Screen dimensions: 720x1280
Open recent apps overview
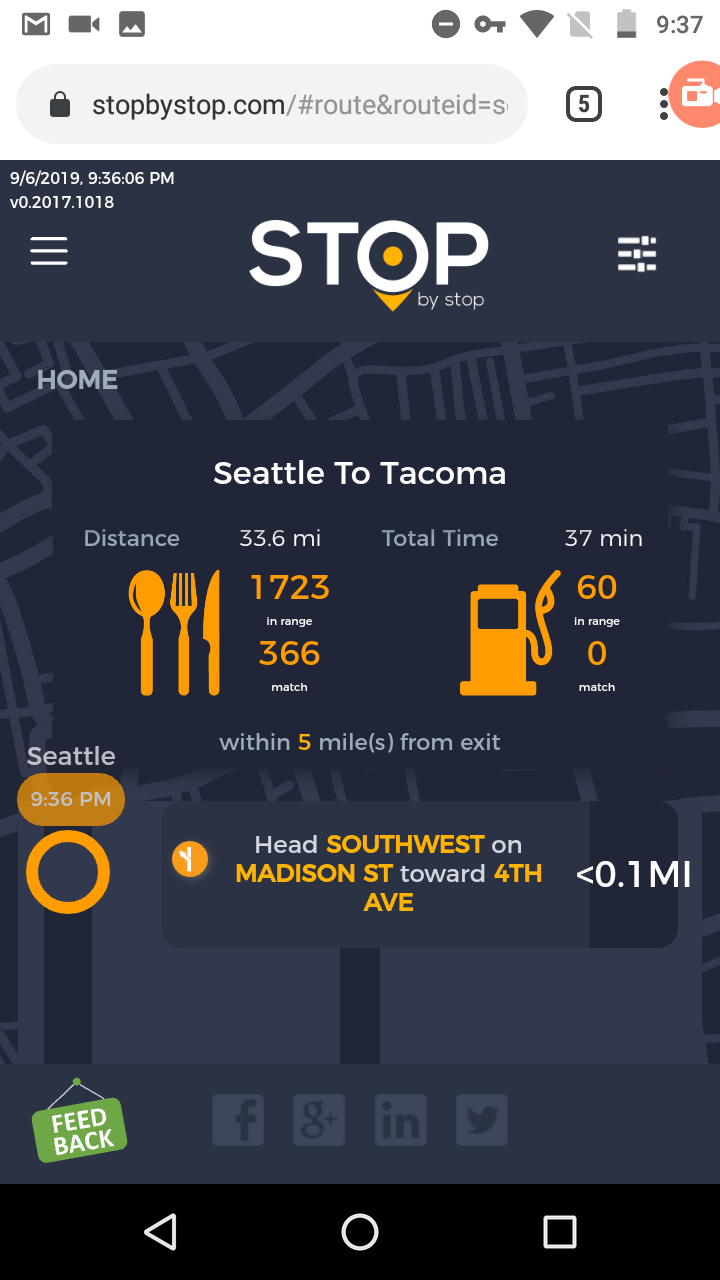[560, 1232]
